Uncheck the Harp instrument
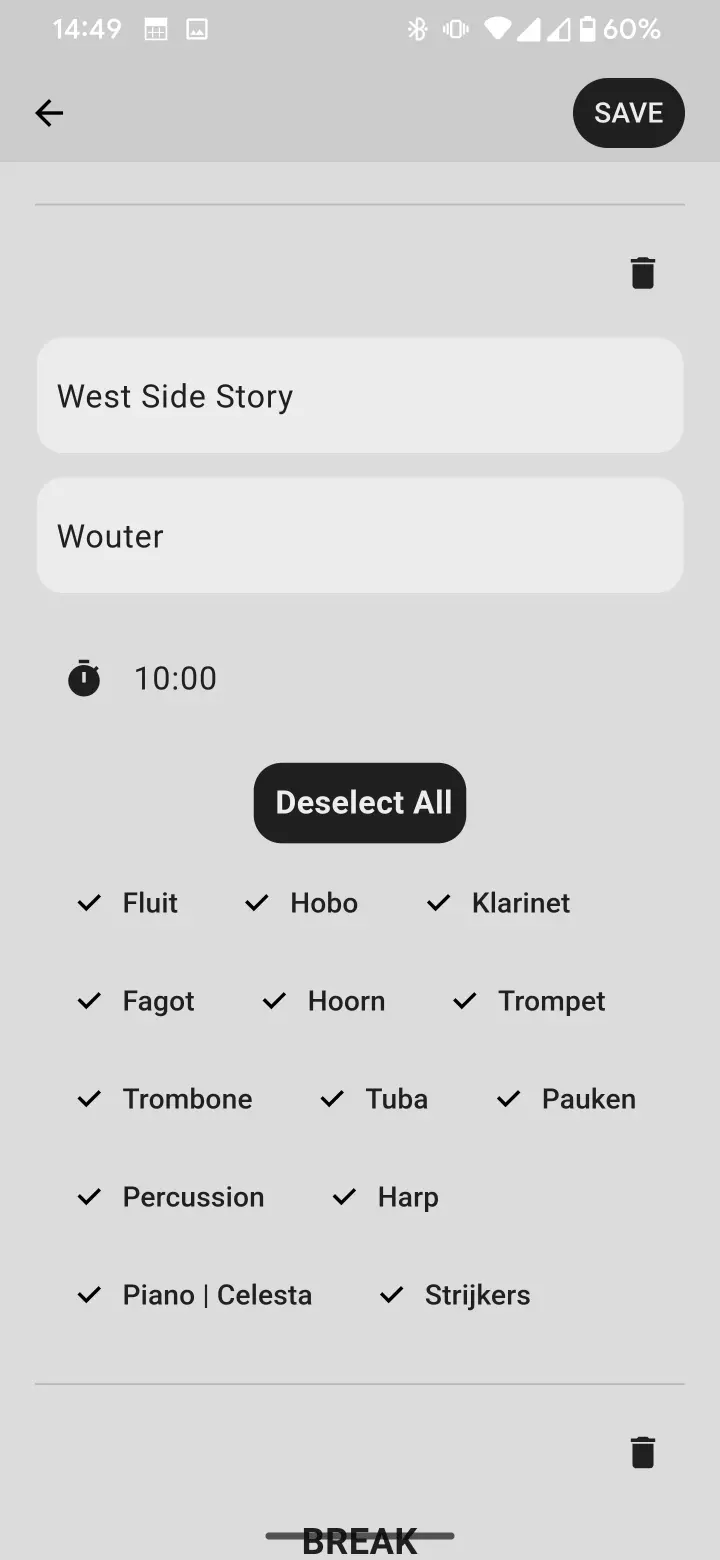720x1560 pixels. click(386, 1197)
